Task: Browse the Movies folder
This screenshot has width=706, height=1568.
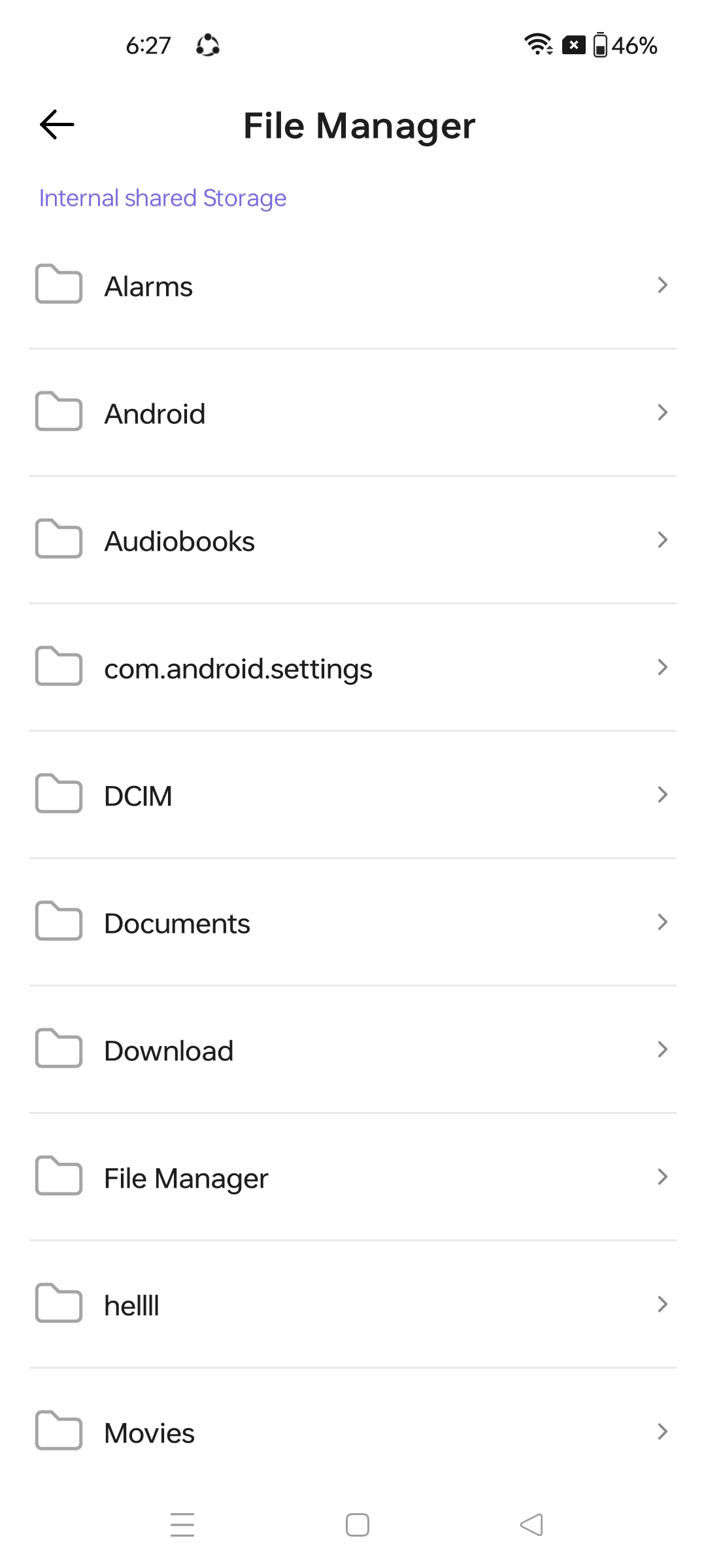Action: point(353,1432)
